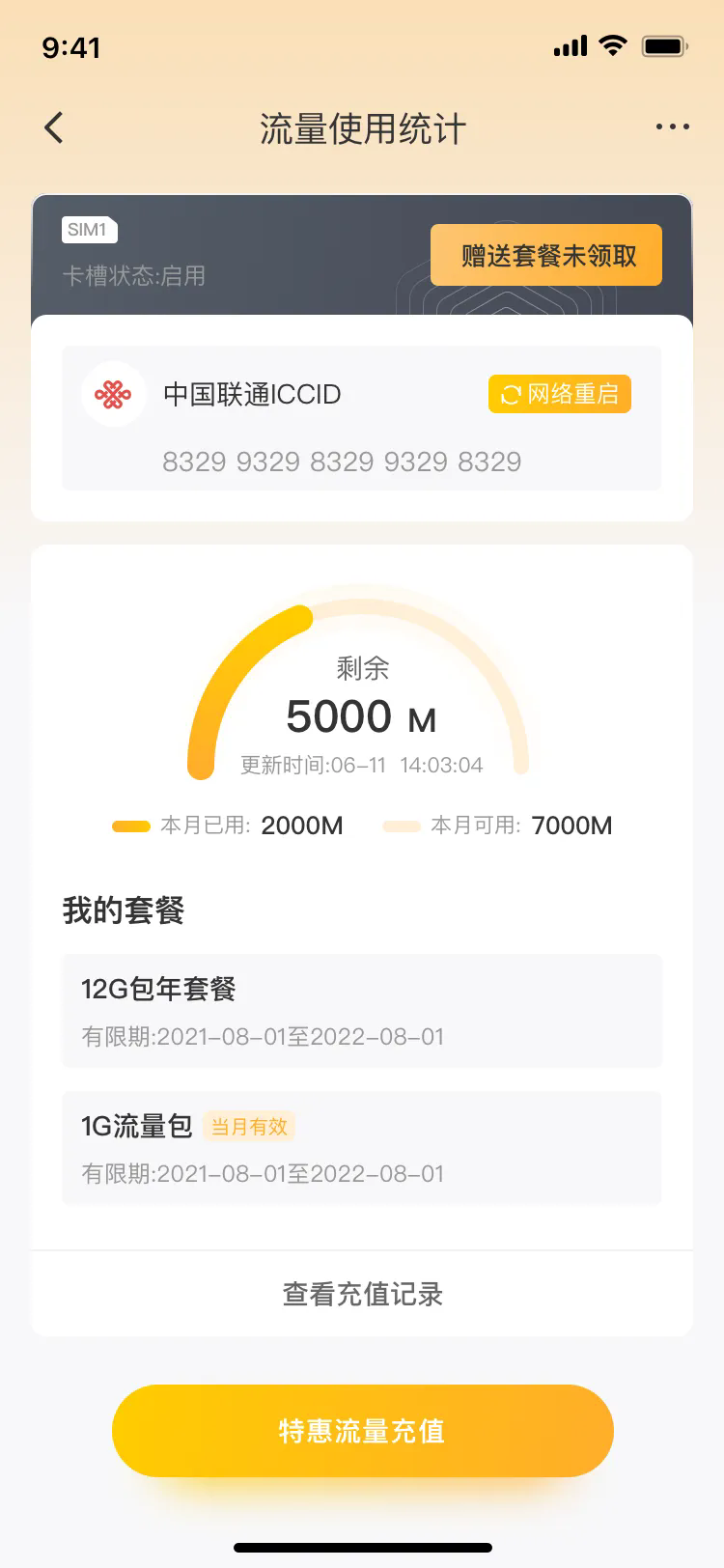Open the 1G流量包 package card
This screenshot has height=1568, width=724.
362,1148
